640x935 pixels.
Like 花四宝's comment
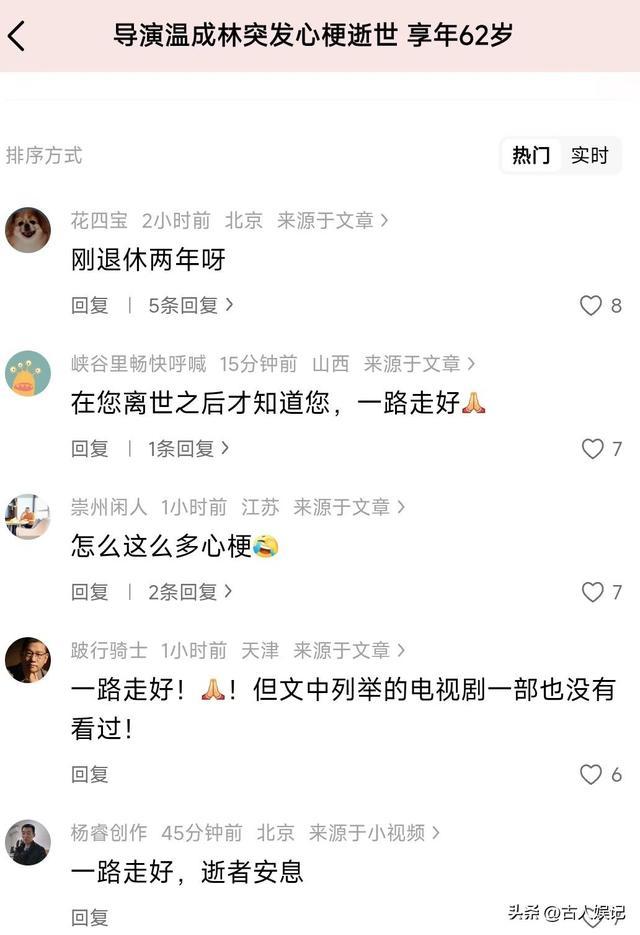[x=591, y=306]
